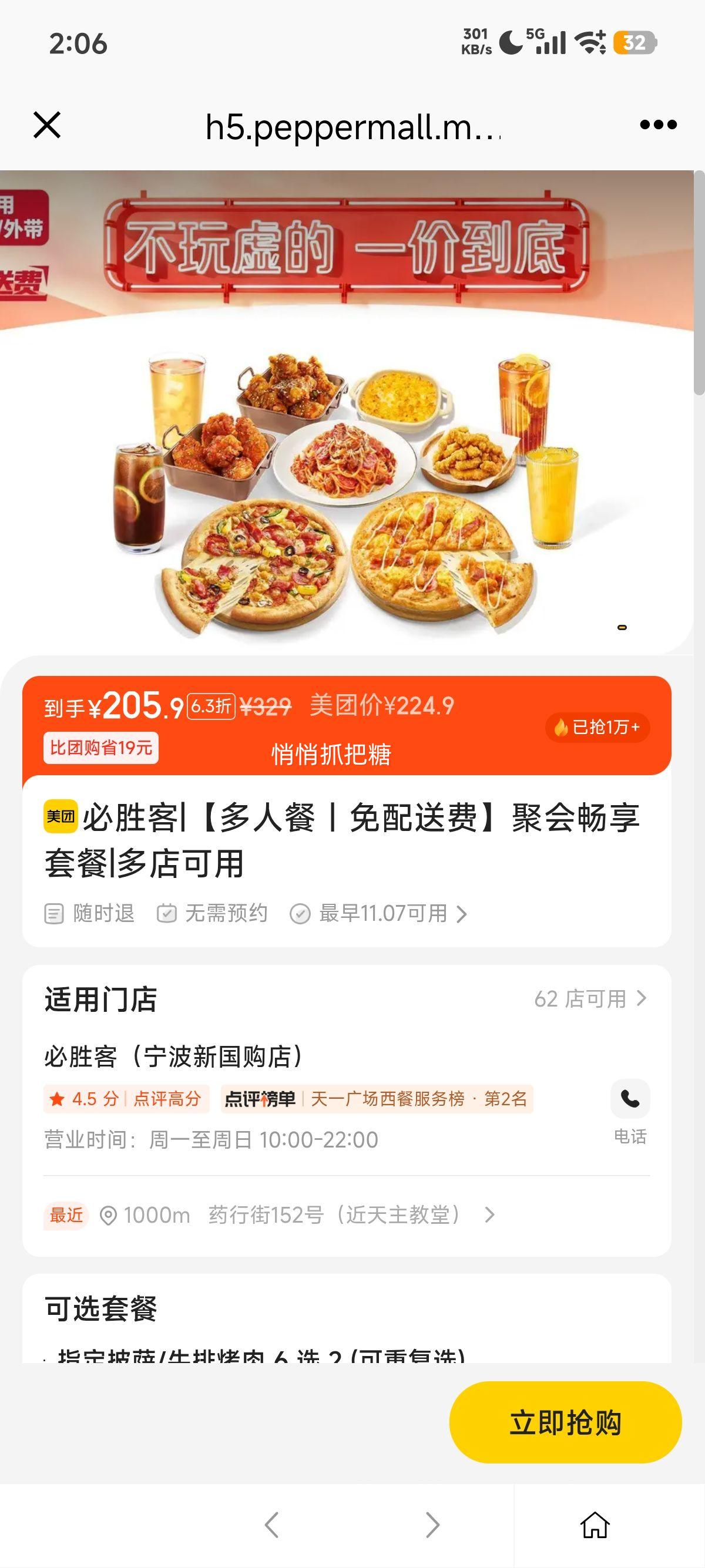Viewport: 705px width, 1568px height.
Task: View all 62 店可用 applicable stores
Action: [589, 999]
